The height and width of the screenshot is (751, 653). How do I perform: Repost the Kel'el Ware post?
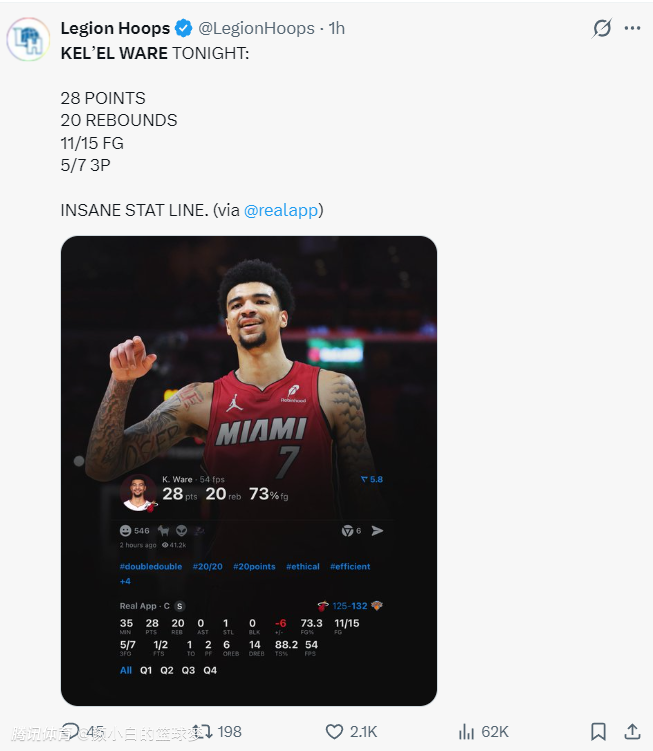pos(203,731)
